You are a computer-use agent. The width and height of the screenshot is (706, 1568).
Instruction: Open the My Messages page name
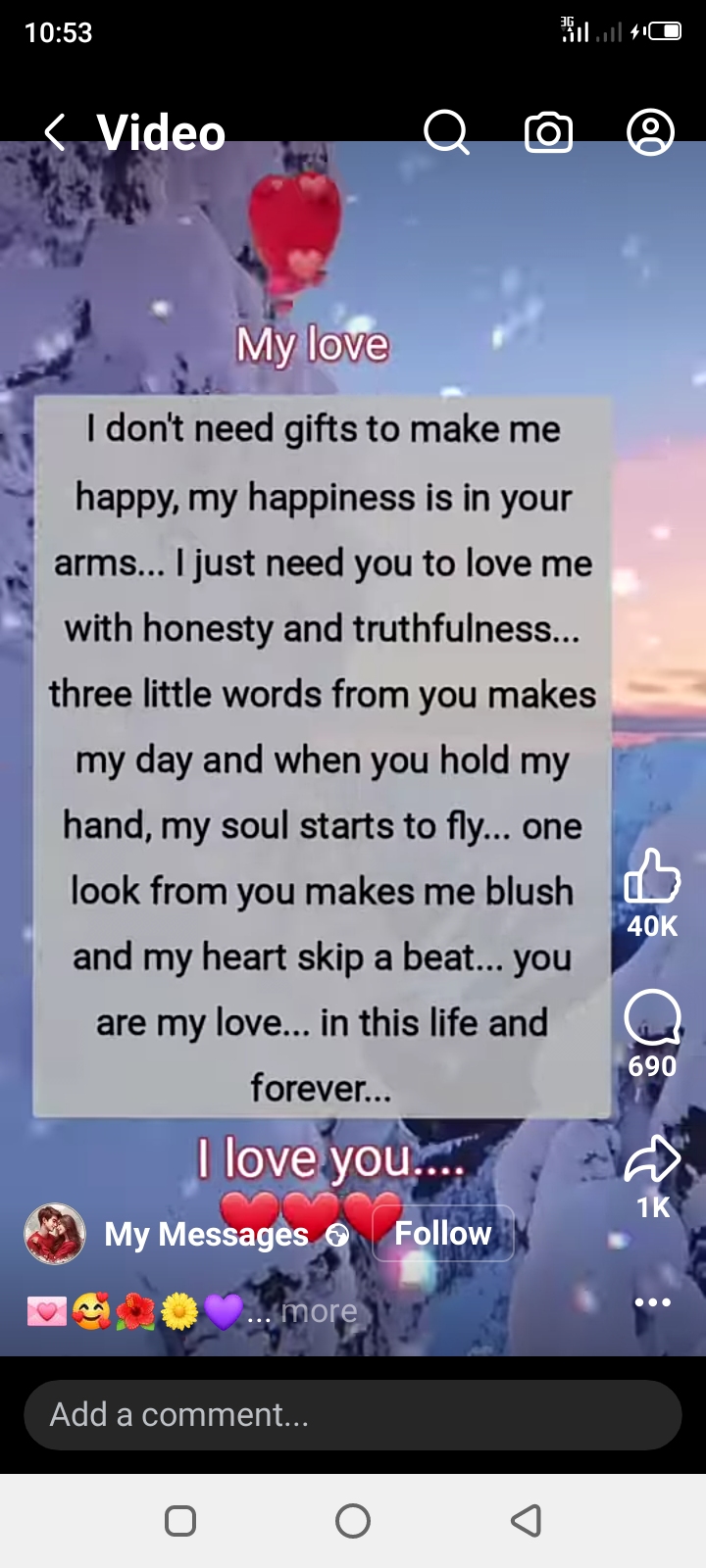click(x=206, y=1234)
